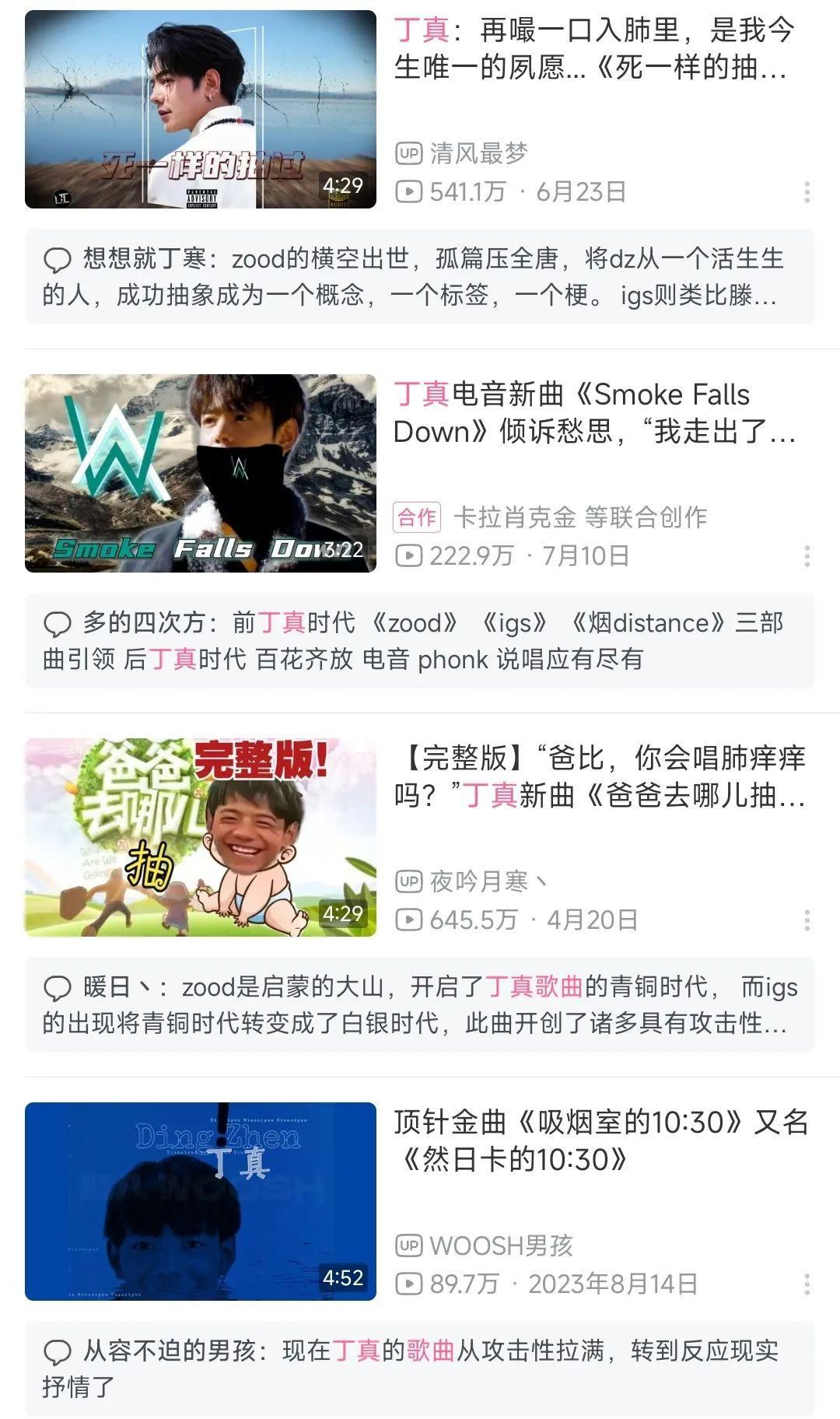View the comment by 想想就丁寒
This screenshot has height=1419, width=840.
point(419,277)
